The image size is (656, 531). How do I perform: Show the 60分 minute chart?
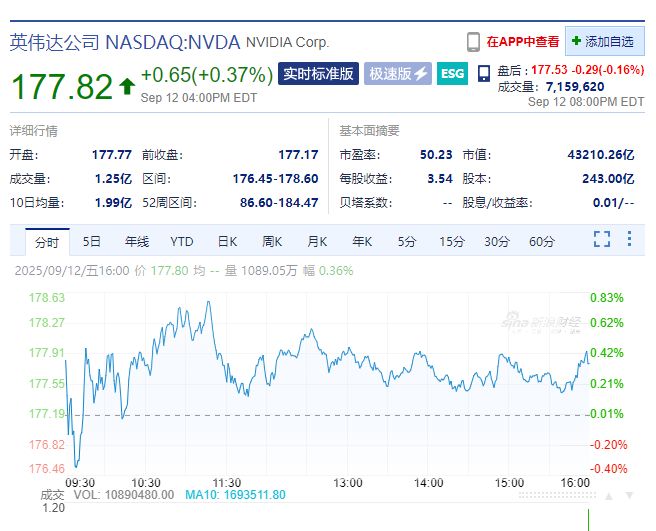coord(542,241)
